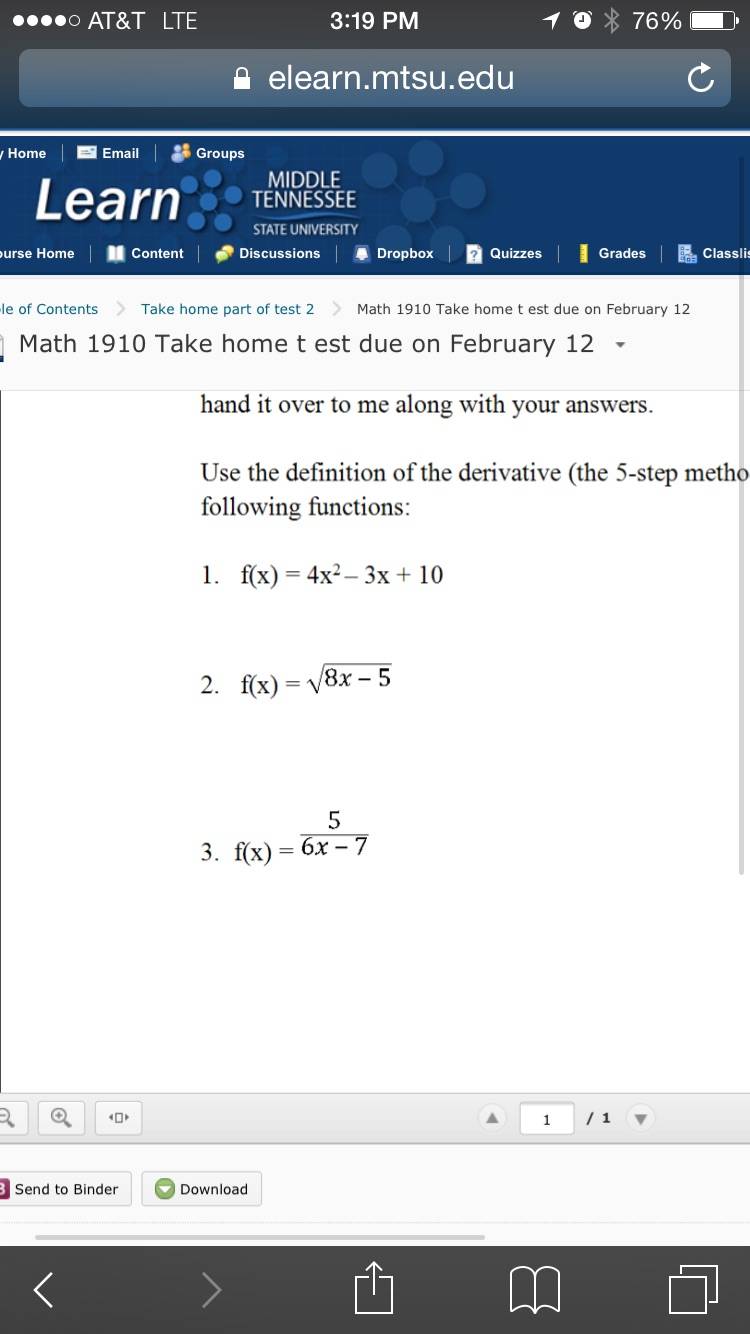Expand the Math 1910 title dropdown arrow
This screenshot has width=750, height=1334.
pyautogui.click(x=620, y=345)
